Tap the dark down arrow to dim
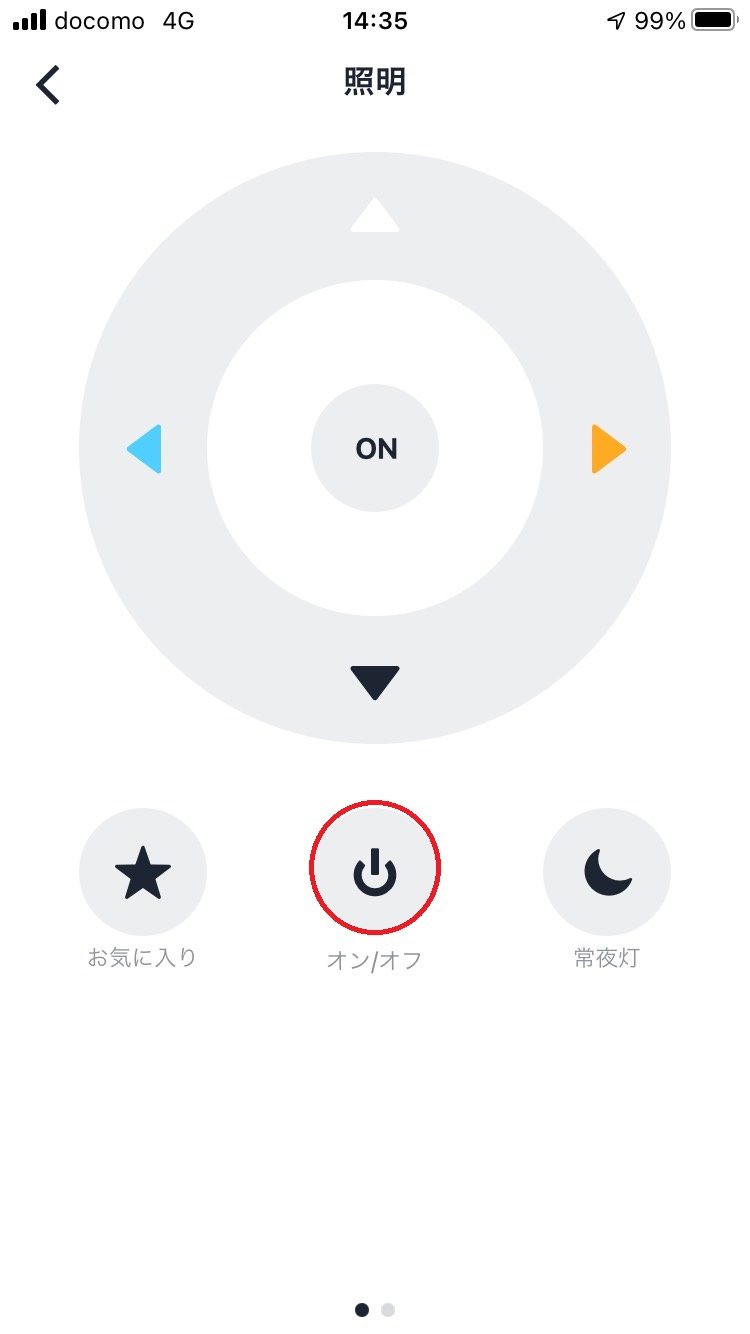 375,682
